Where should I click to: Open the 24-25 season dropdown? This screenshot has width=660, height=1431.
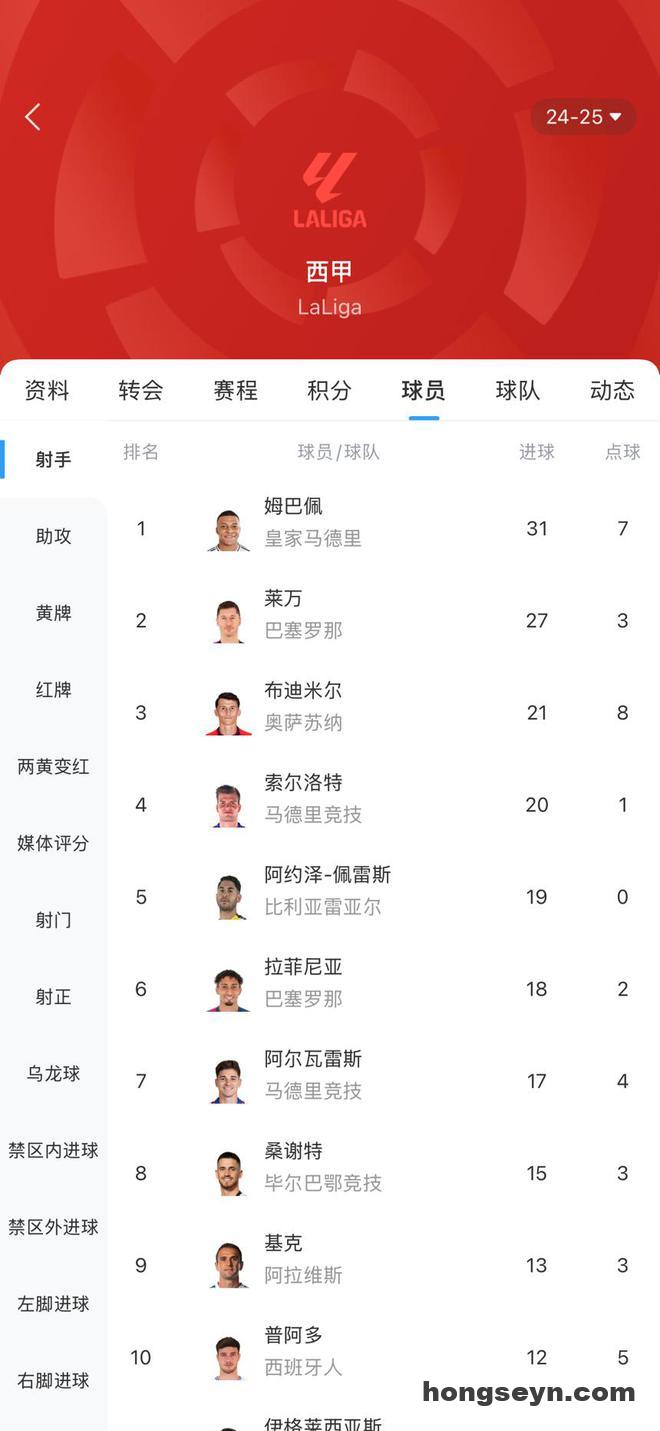click(584, 117)
